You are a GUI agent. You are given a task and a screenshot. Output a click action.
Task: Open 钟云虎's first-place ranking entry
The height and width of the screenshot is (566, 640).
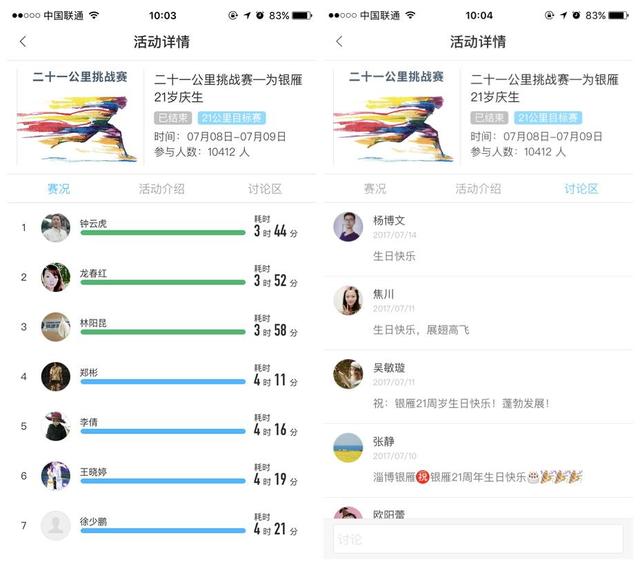160,228
